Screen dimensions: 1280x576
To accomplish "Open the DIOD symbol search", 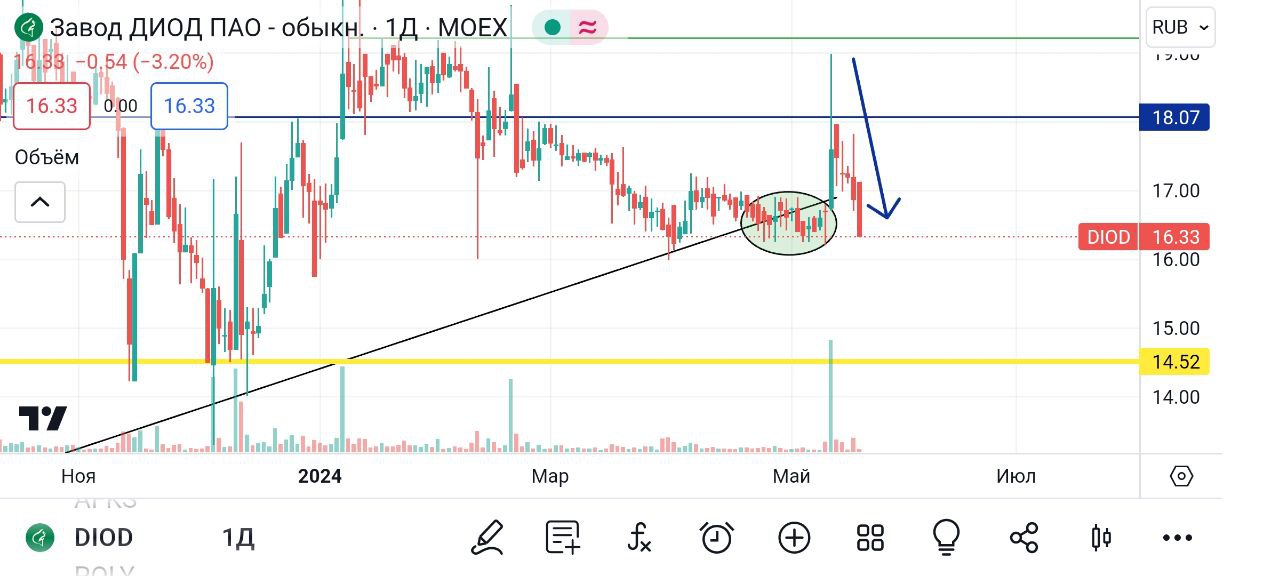I will pos(103,538).
